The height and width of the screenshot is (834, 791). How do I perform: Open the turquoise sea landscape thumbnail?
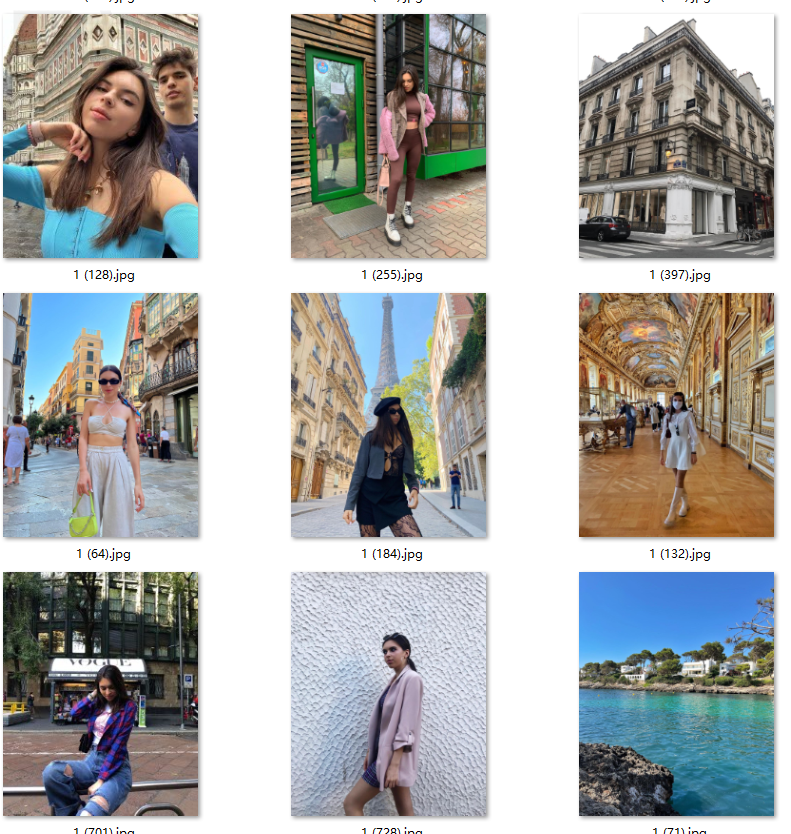[x=676, y=693]
